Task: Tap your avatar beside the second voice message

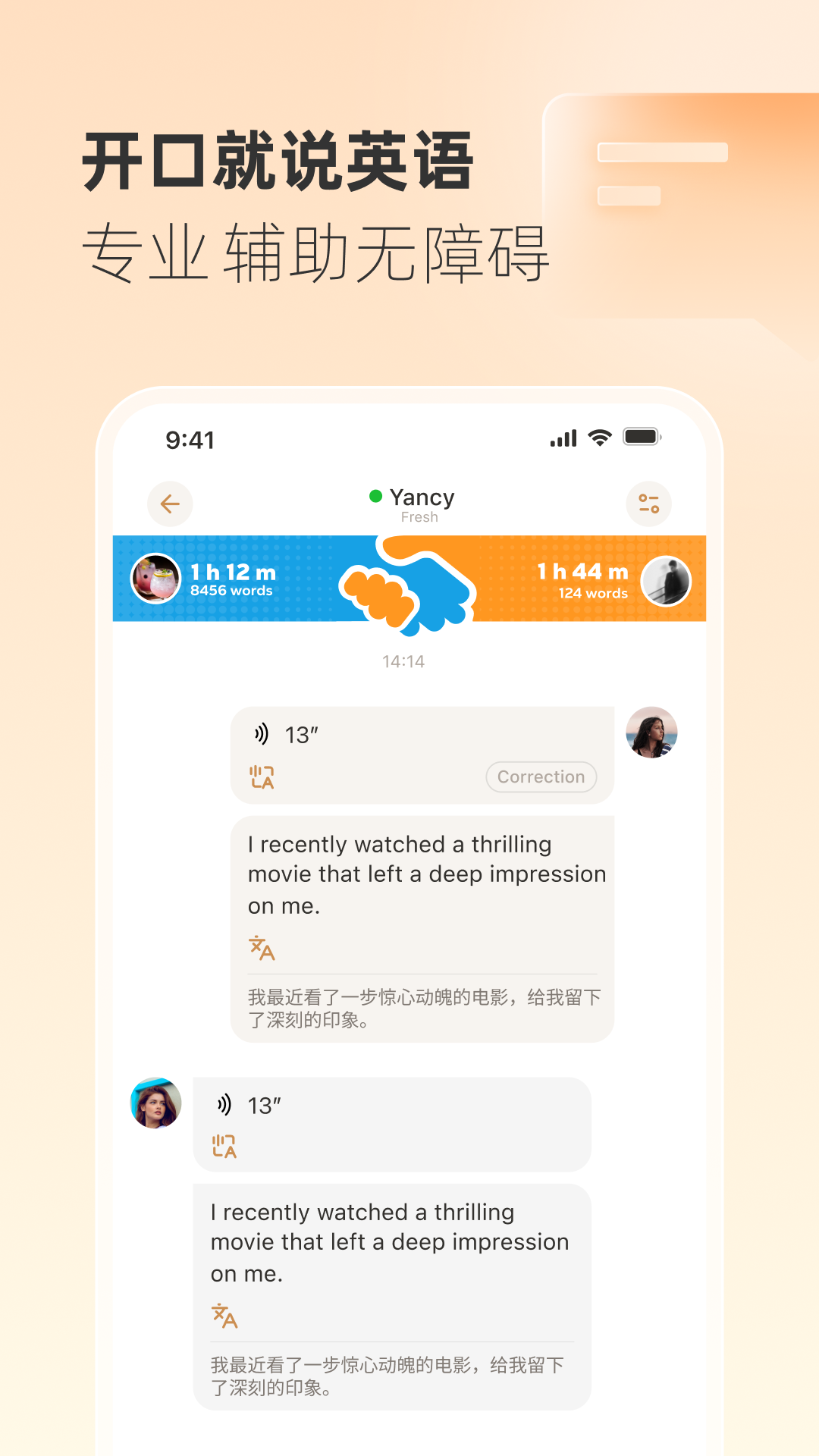Action: coord(155,1103)
